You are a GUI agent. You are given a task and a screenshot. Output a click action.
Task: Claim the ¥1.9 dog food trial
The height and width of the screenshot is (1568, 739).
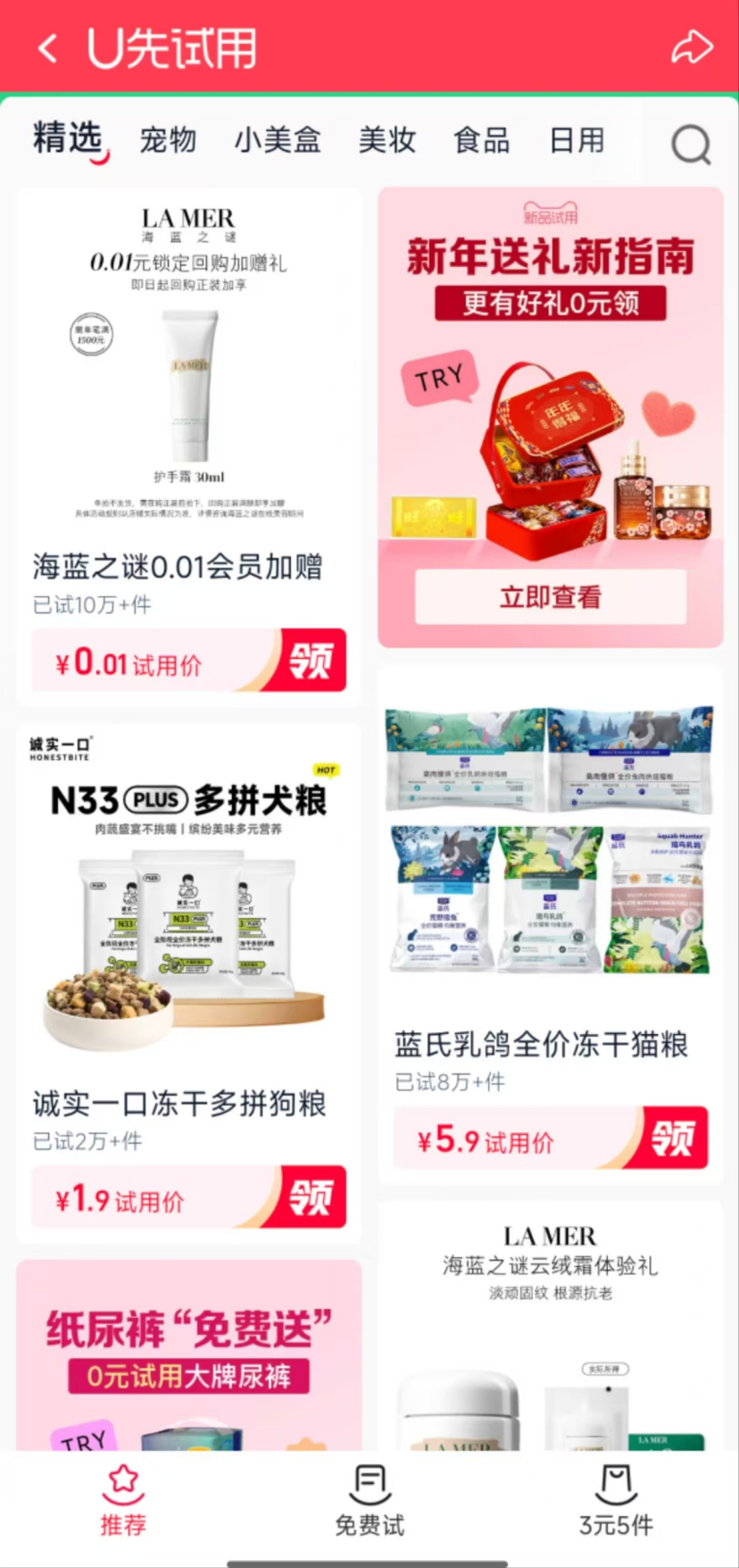(313, 1197)
